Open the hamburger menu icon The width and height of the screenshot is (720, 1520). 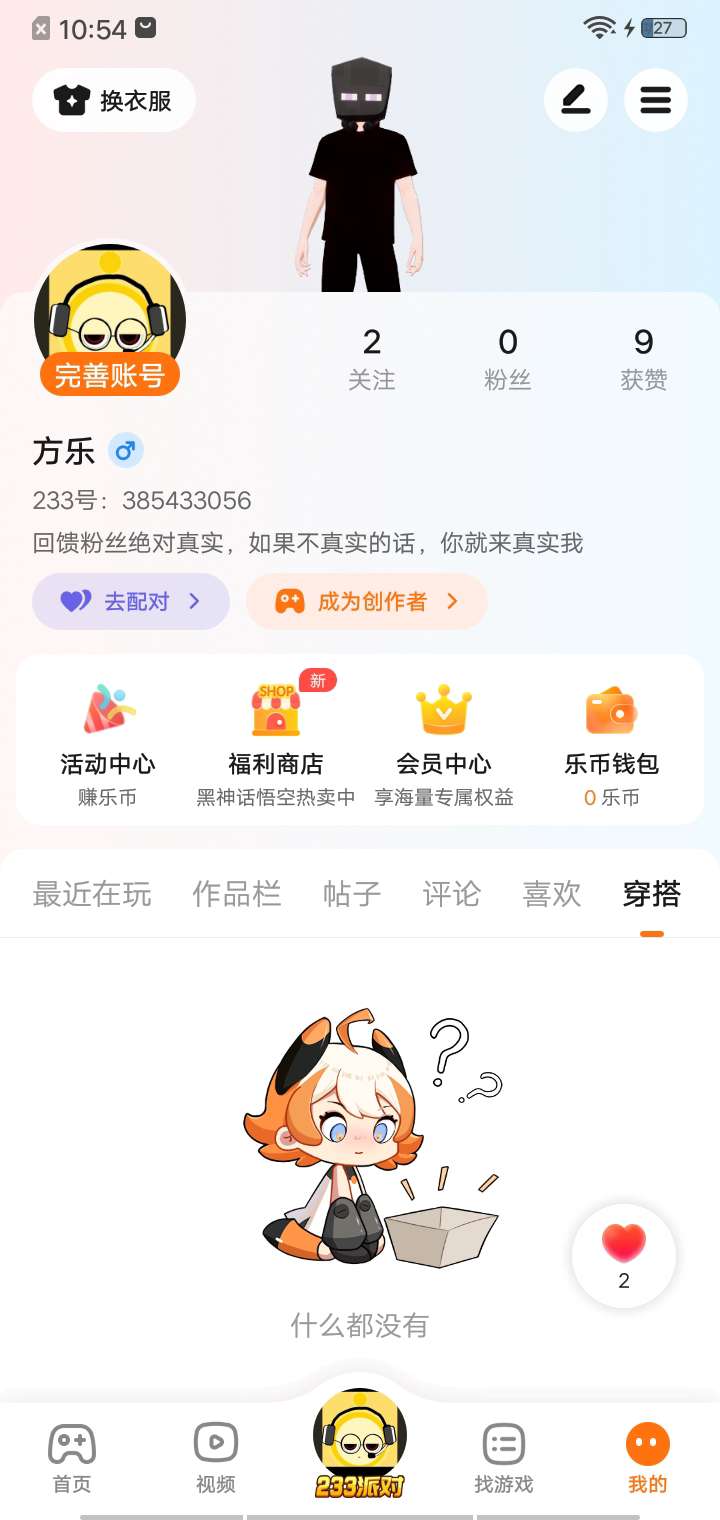[x=655, y=100]
